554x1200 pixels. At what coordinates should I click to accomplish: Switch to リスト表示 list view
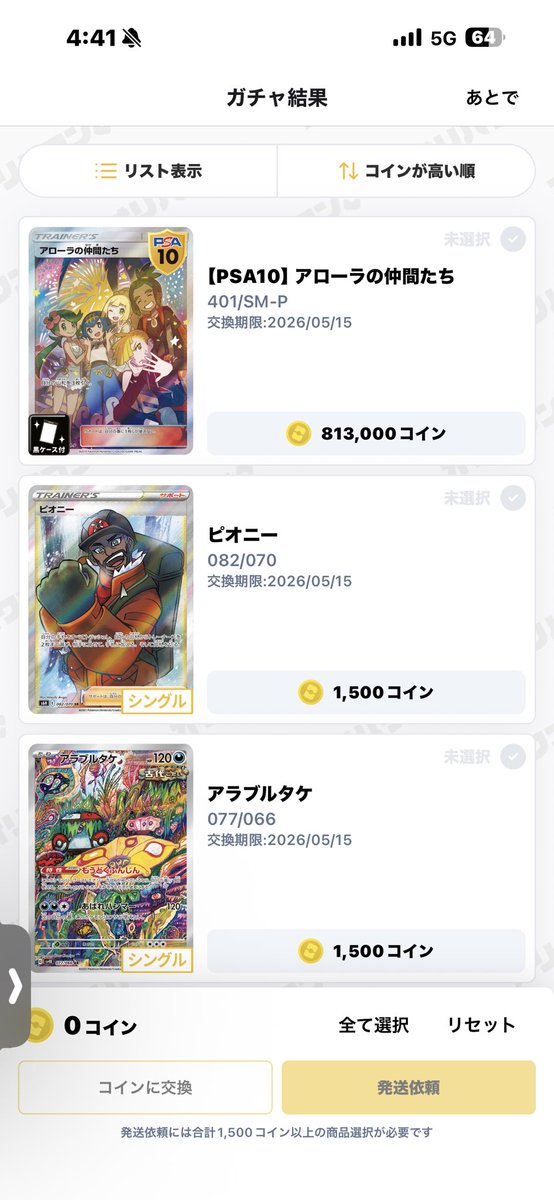click(x=148, y=171)
